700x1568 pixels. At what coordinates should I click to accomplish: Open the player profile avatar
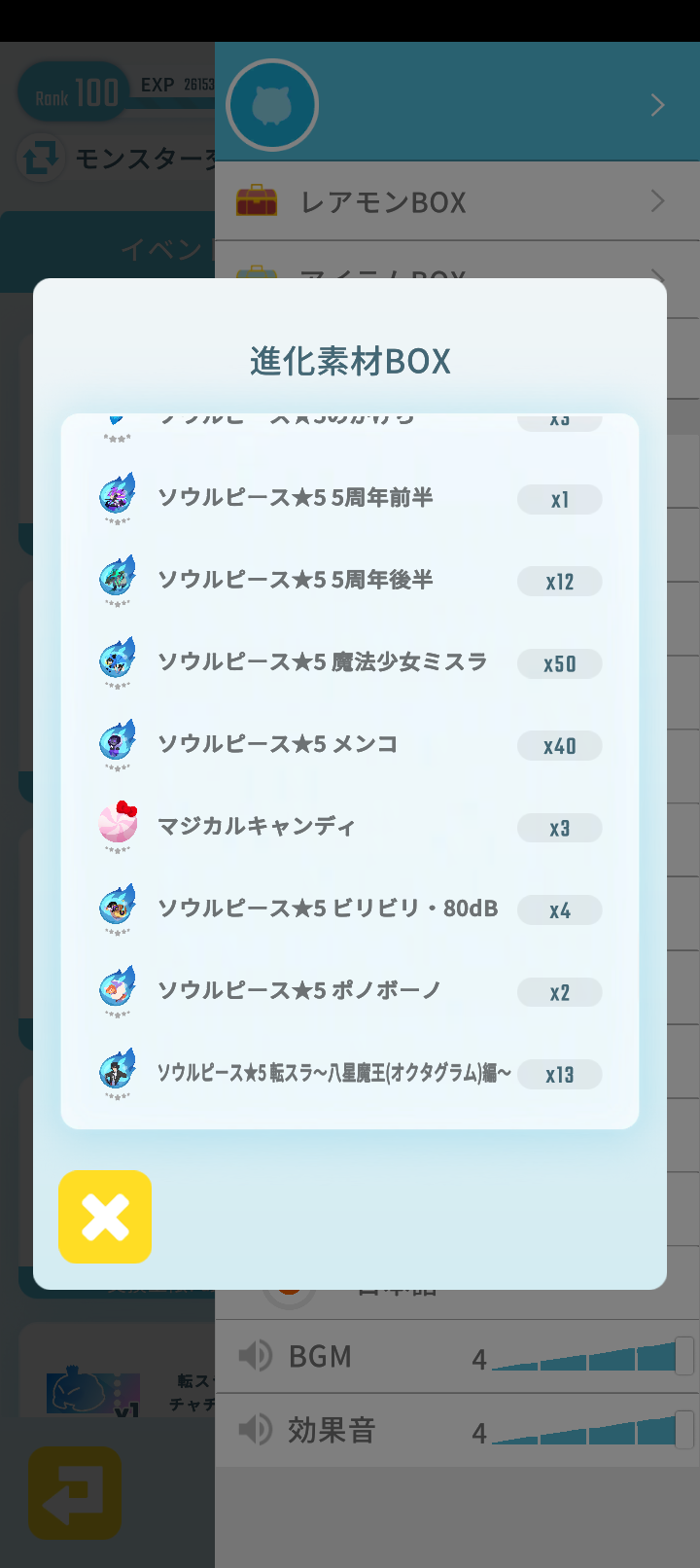tap(271, 105)
